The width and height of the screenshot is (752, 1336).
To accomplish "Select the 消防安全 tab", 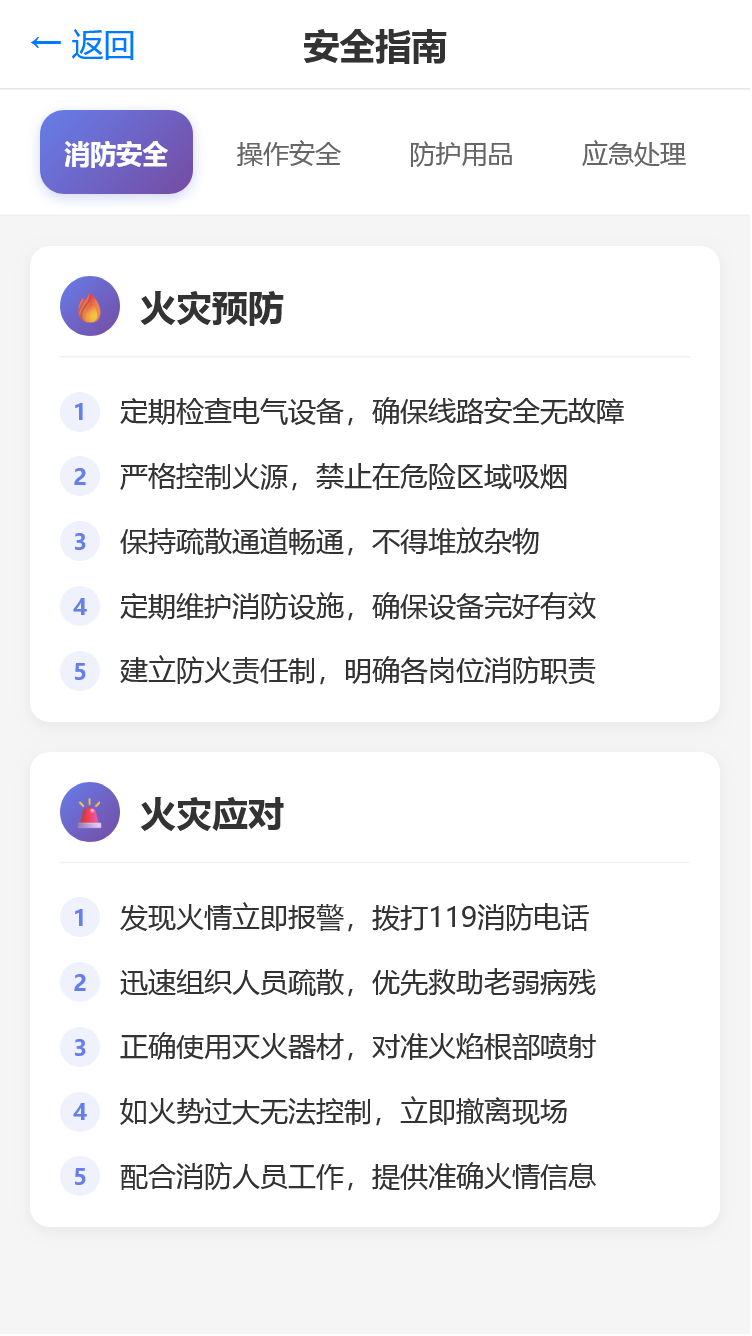I will (115, 152).
